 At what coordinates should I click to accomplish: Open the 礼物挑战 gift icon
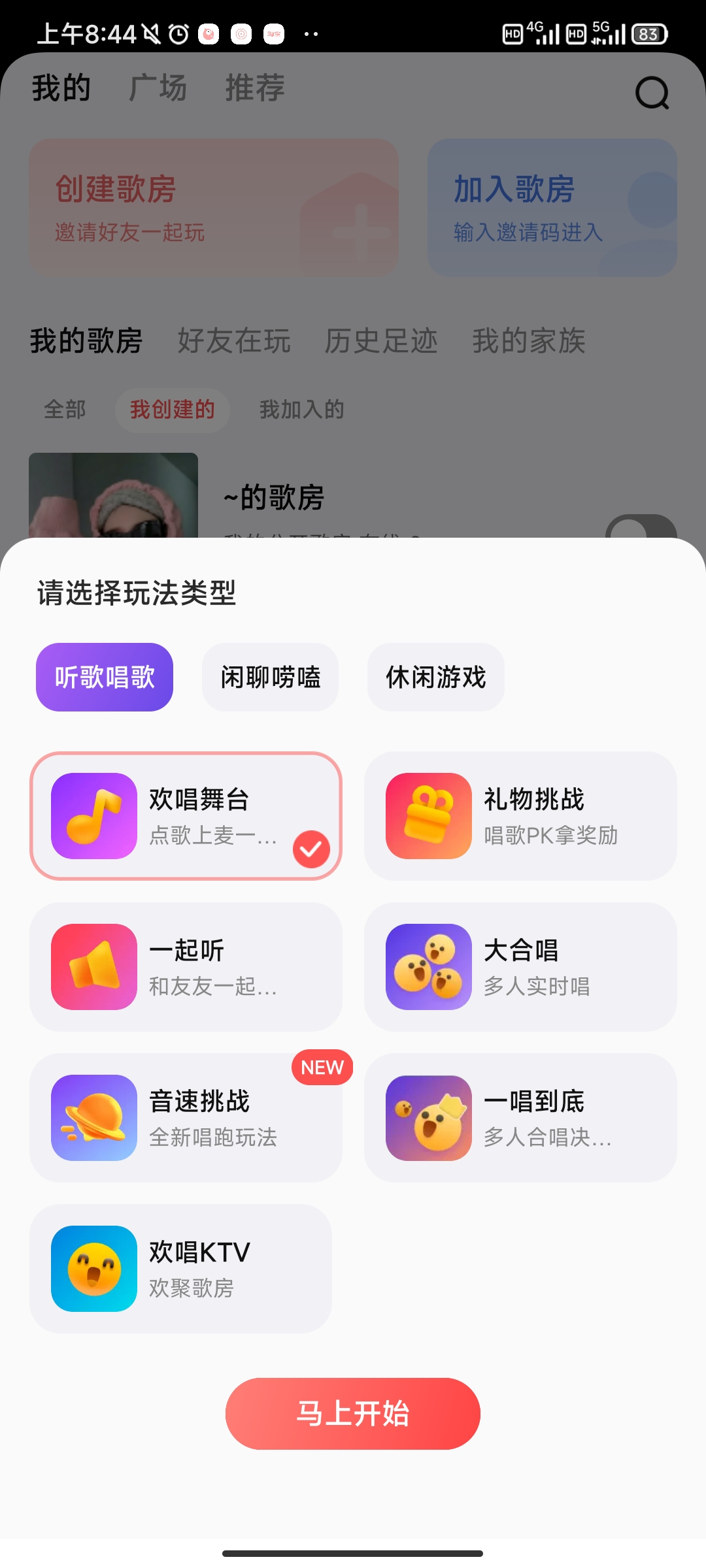pyautogui.click(x=428, y=816)
